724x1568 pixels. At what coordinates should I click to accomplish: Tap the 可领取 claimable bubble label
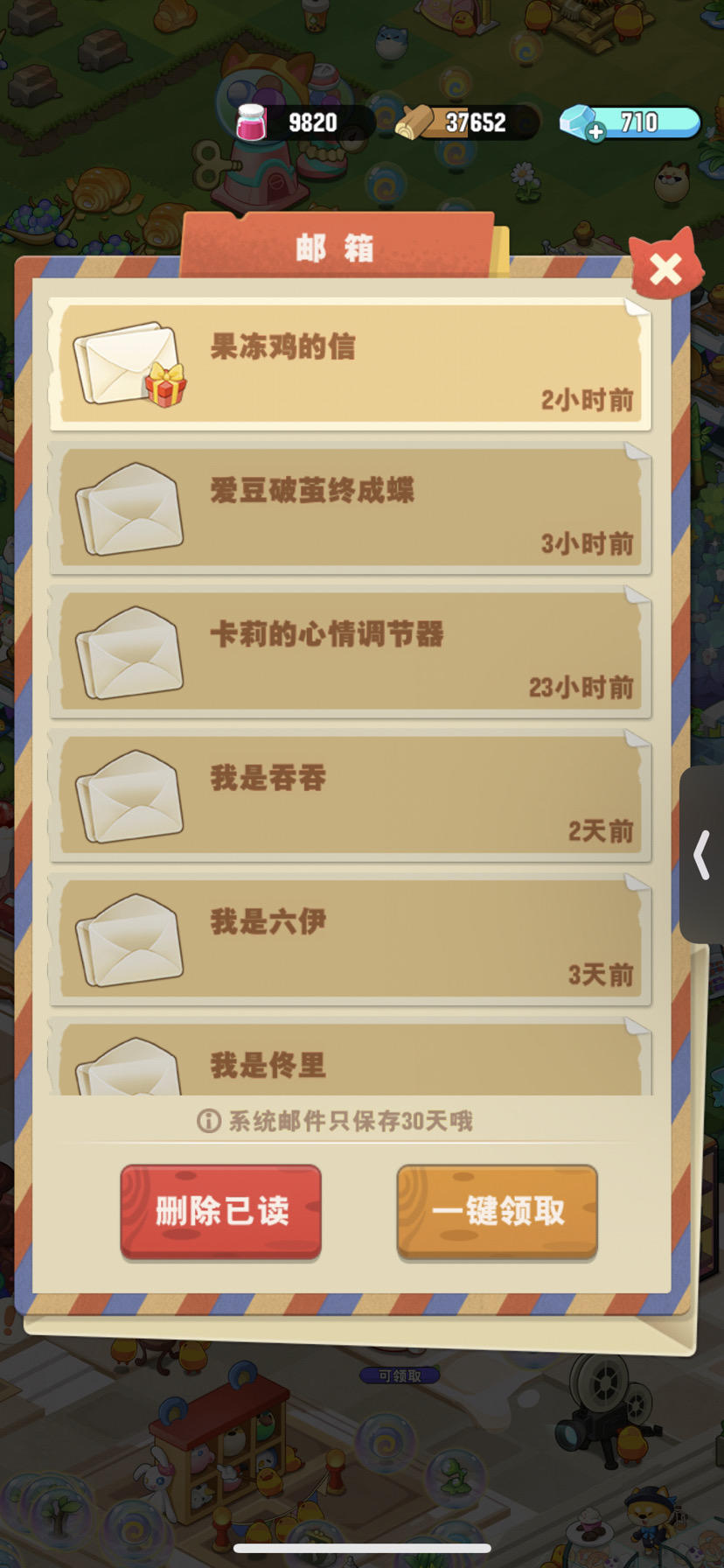[399, 1374]
